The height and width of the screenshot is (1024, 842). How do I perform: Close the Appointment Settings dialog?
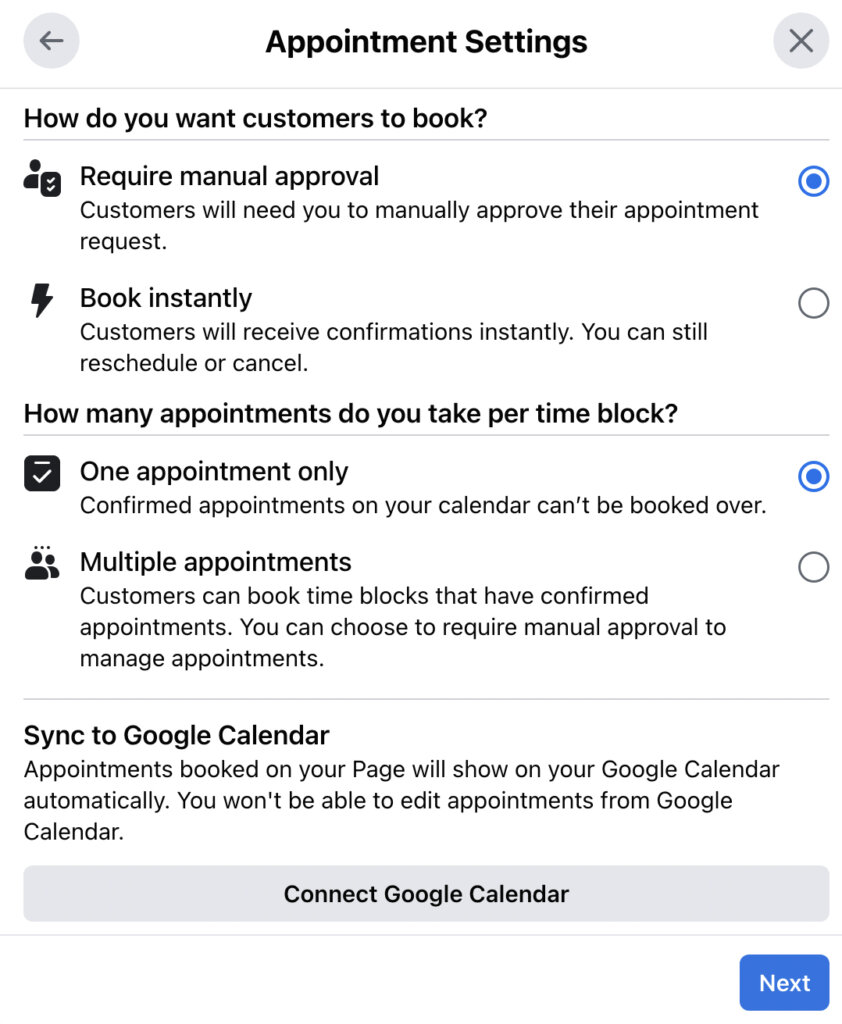(800, 41)
